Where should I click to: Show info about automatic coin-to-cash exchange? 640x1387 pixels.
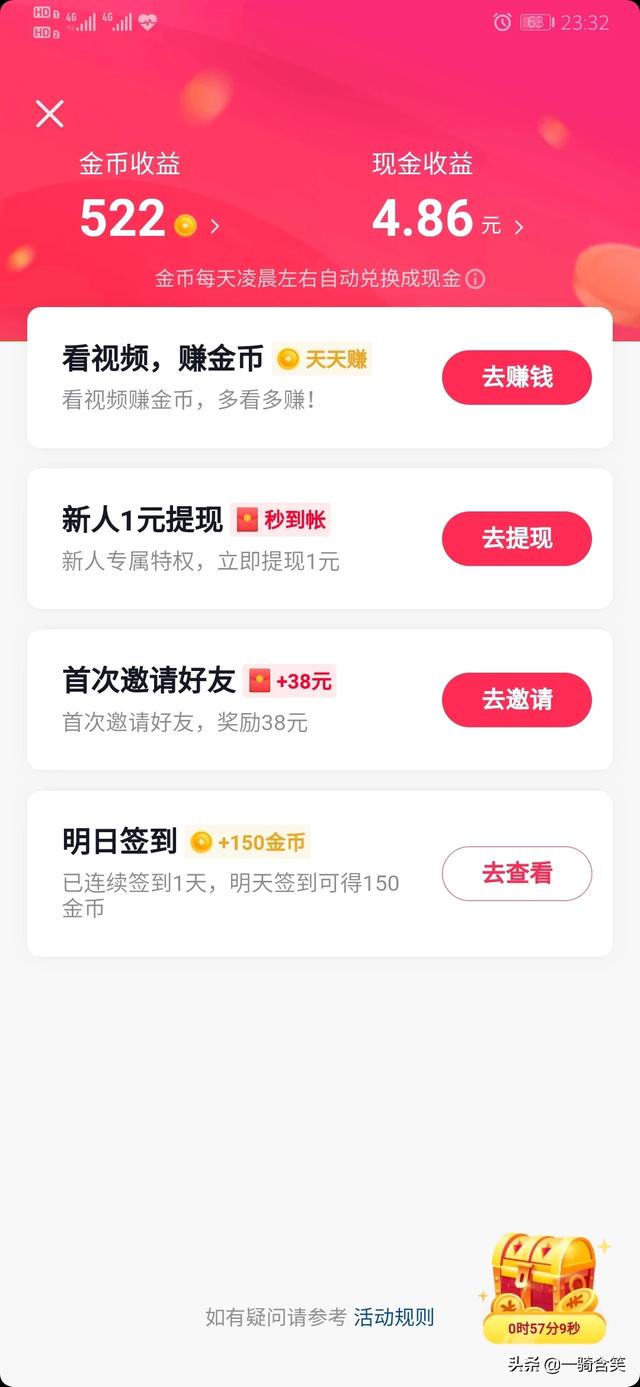[476, 279]
